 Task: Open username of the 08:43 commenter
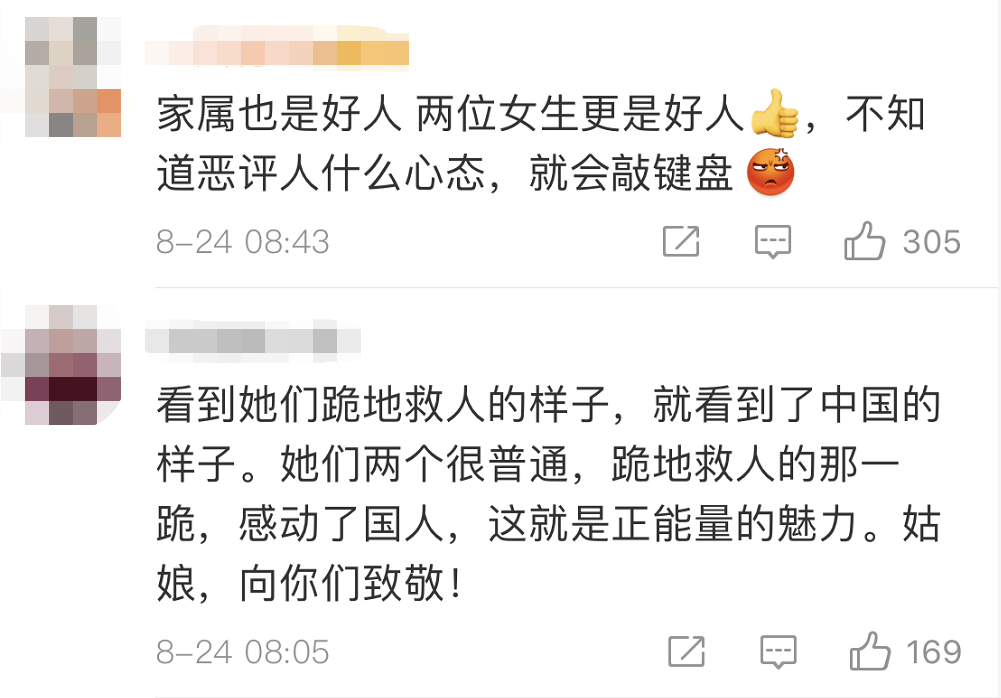(277, 51)
